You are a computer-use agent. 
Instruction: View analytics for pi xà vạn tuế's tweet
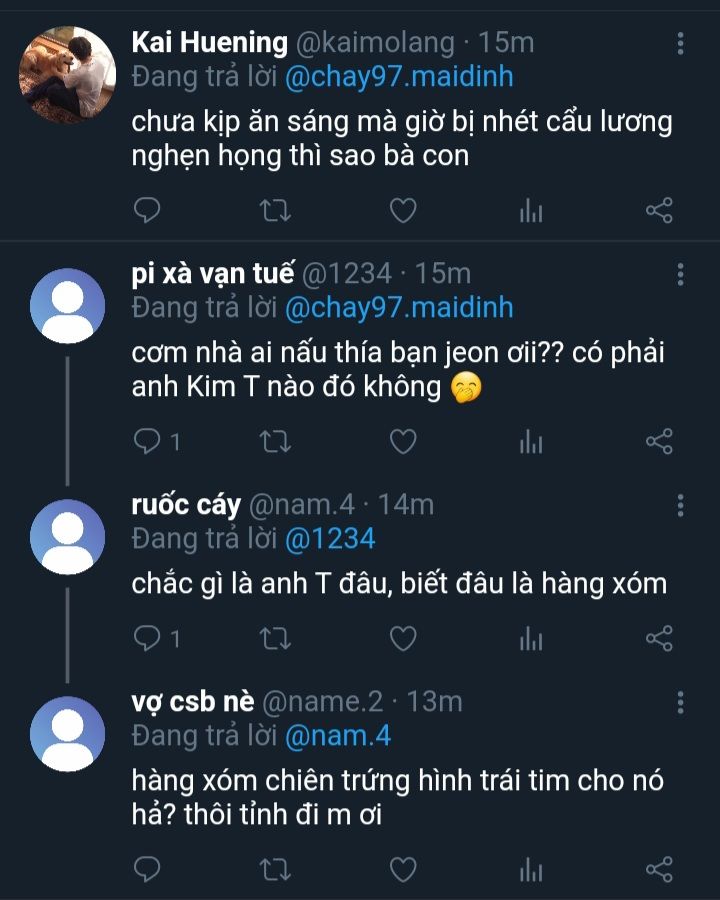(x=531, y=441)
